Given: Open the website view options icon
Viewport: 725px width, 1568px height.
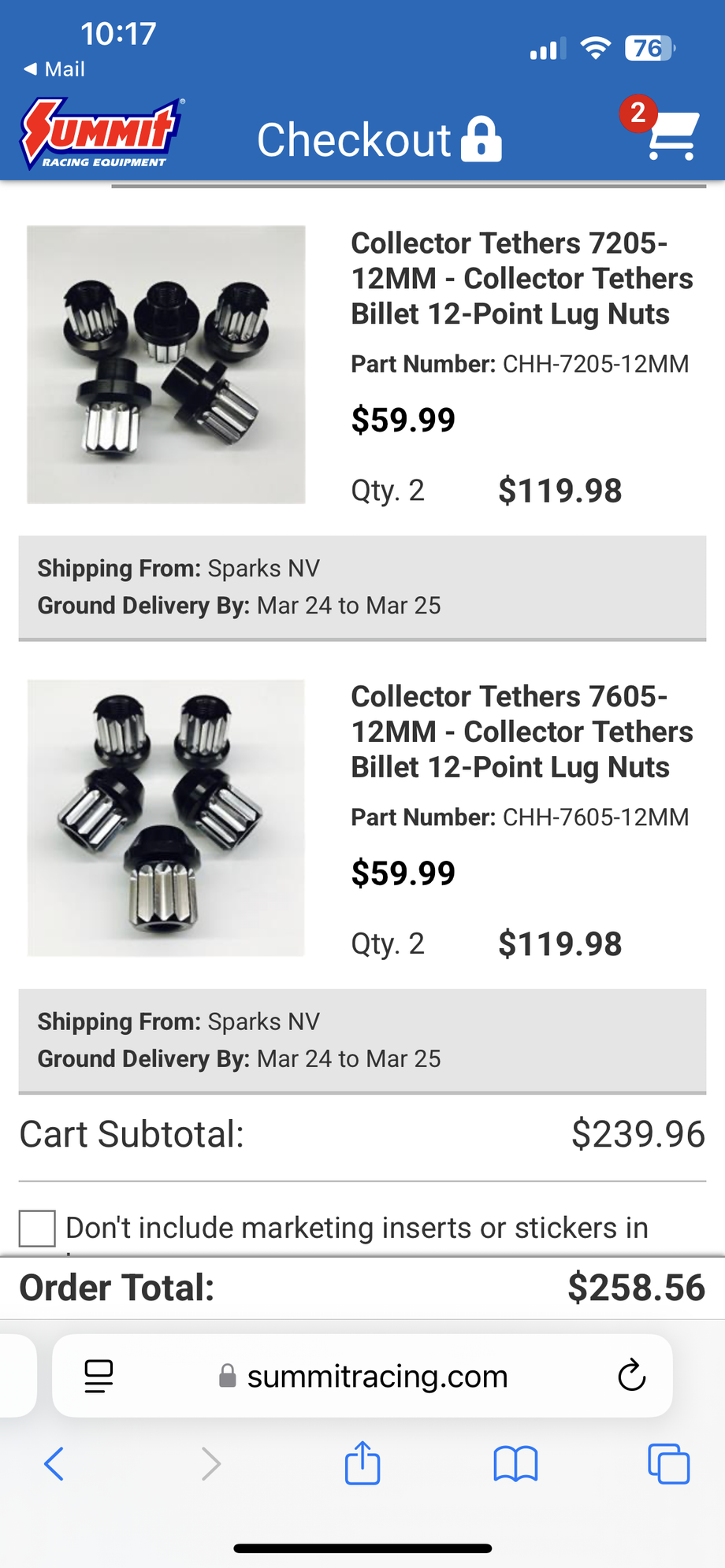Looking at the screenshot, I should [x=98, y=1376].
